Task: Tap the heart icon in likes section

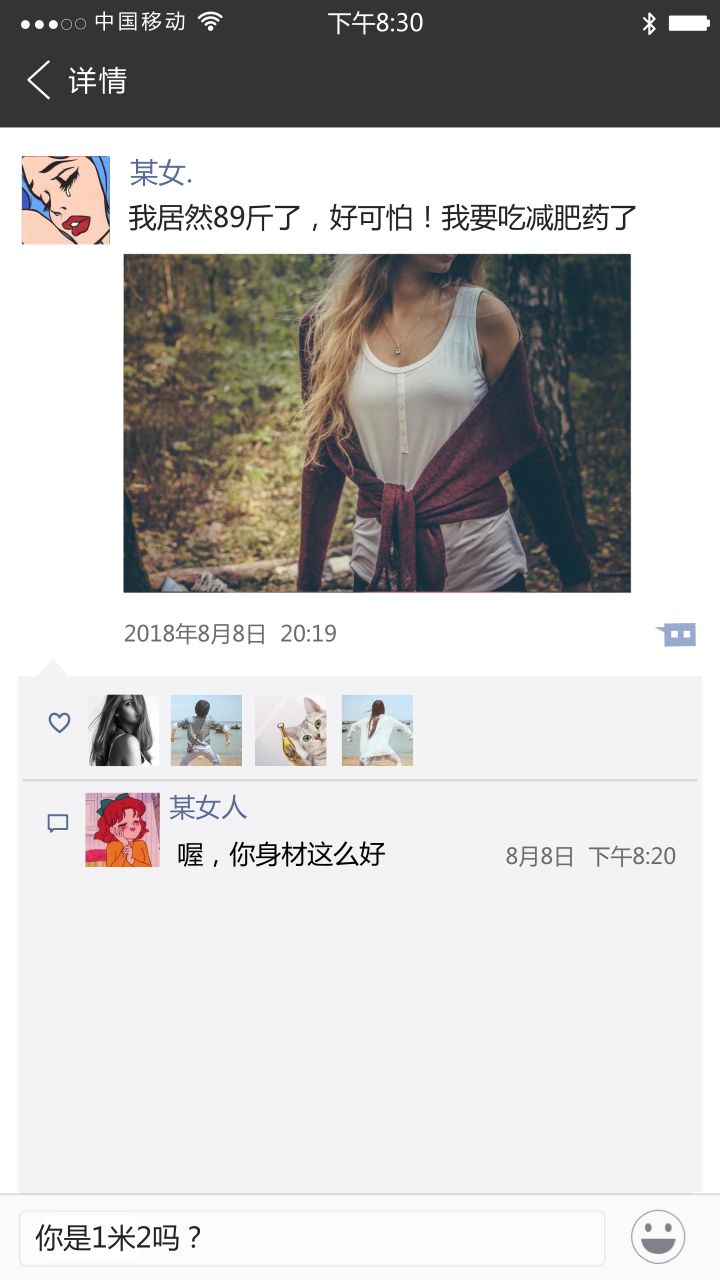Action: tap(59, 722)
